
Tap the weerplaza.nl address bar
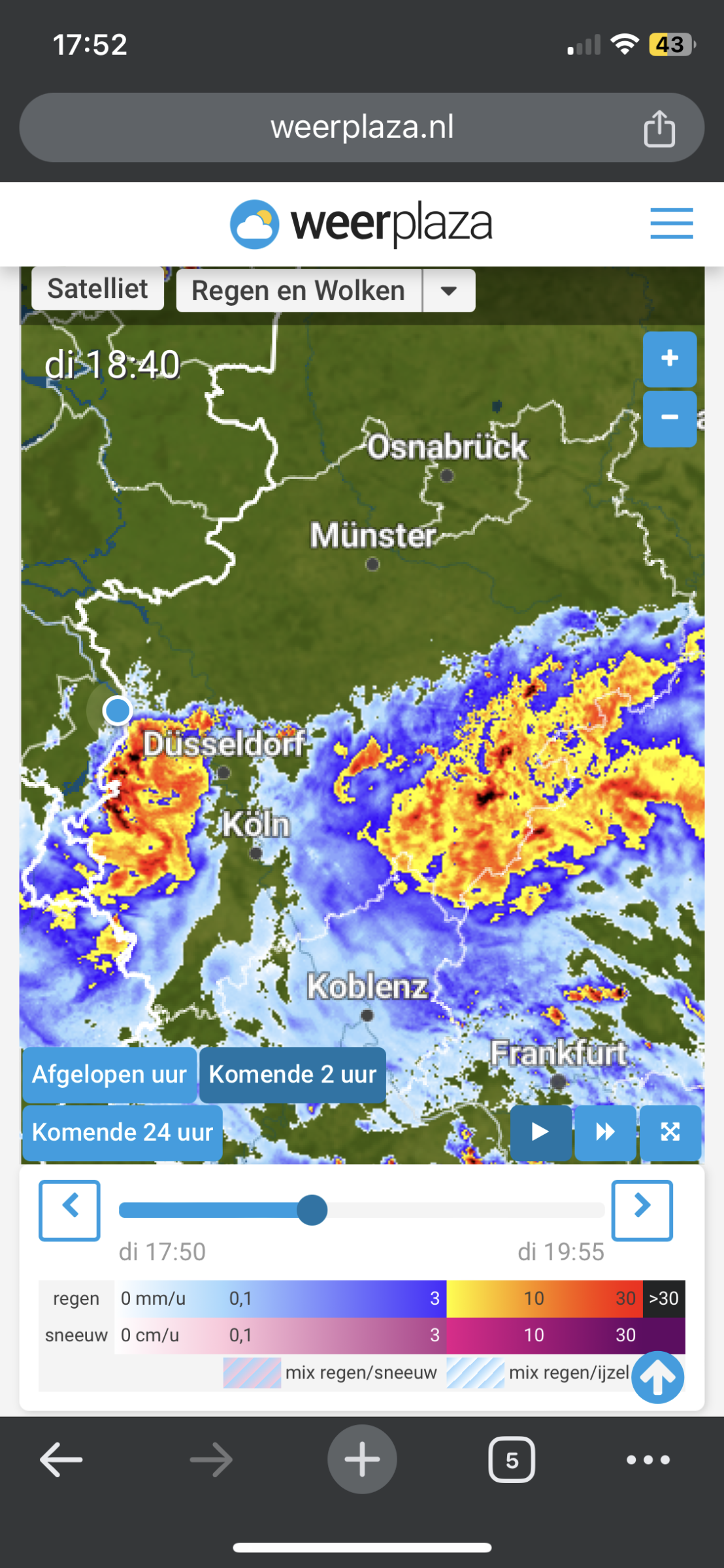pos(362,127)
